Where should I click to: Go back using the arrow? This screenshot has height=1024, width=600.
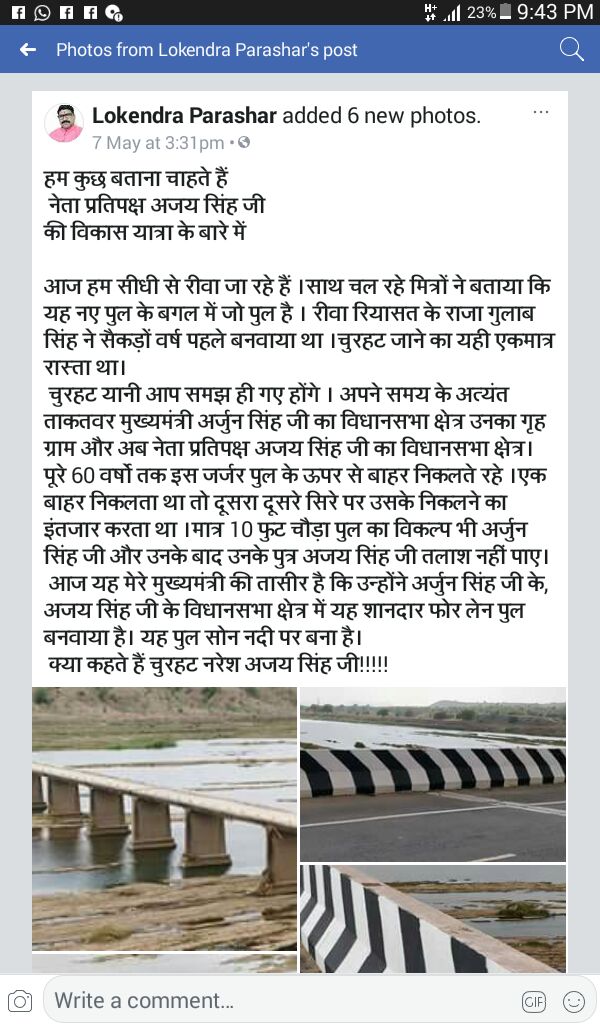[28, 50]
